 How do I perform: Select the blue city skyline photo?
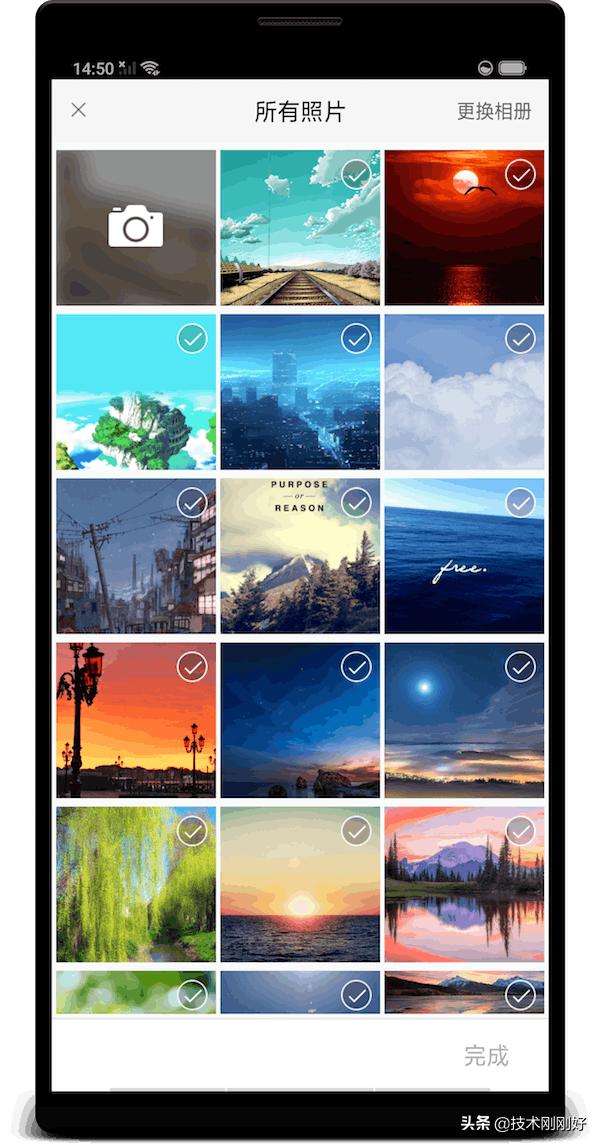coord(356,339)
